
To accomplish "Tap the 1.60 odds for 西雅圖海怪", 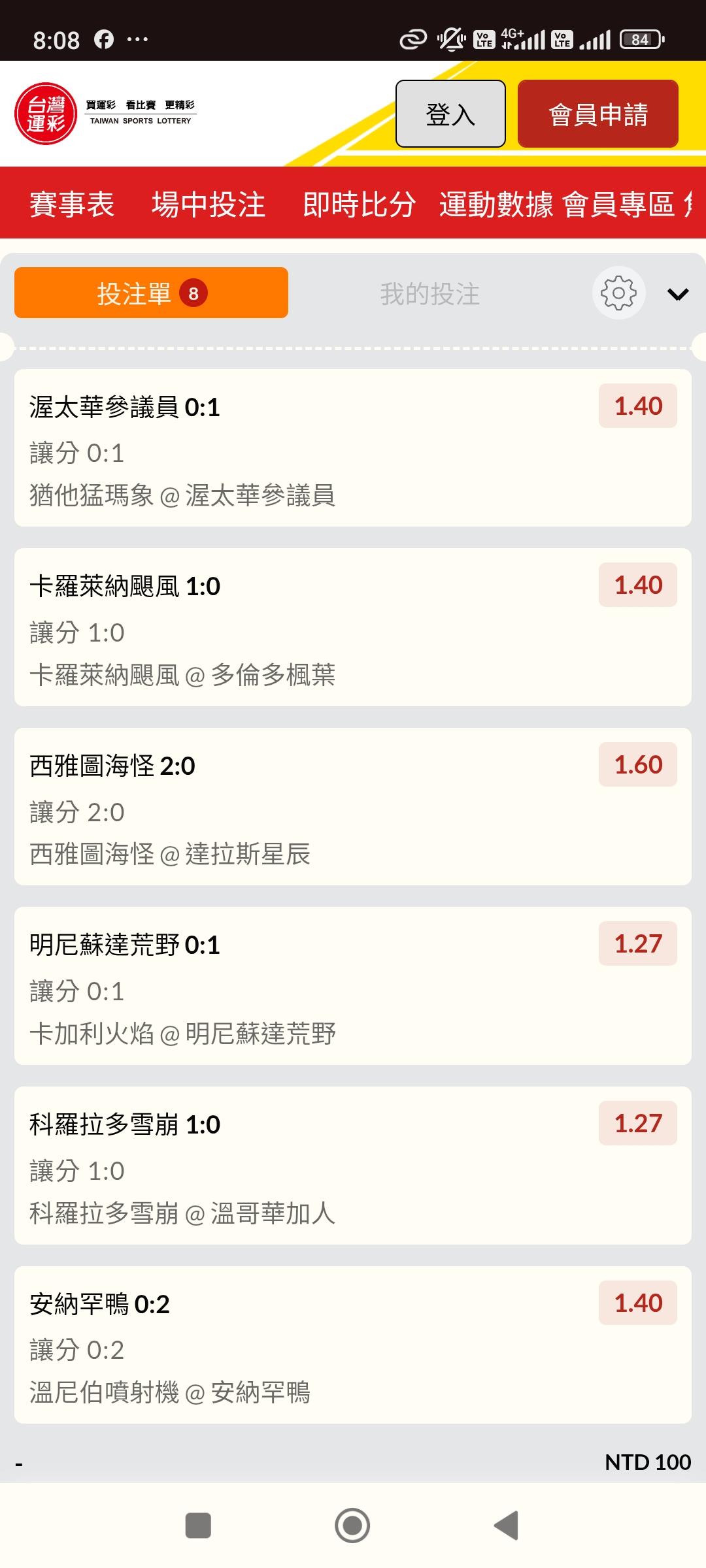I will tap(637, 764).
